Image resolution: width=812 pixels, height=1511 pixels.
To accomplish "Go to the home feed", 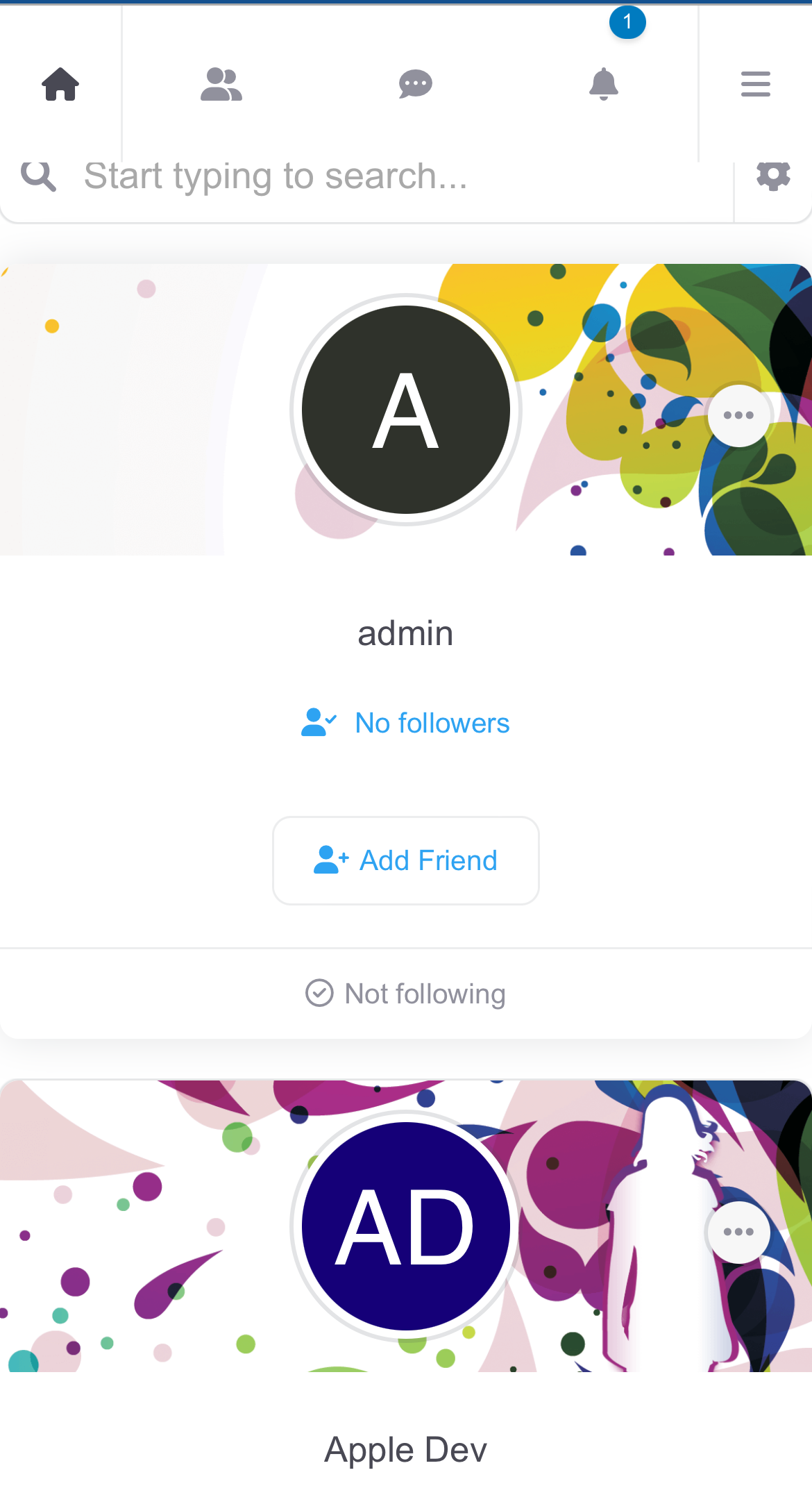I will pos(60,84).
